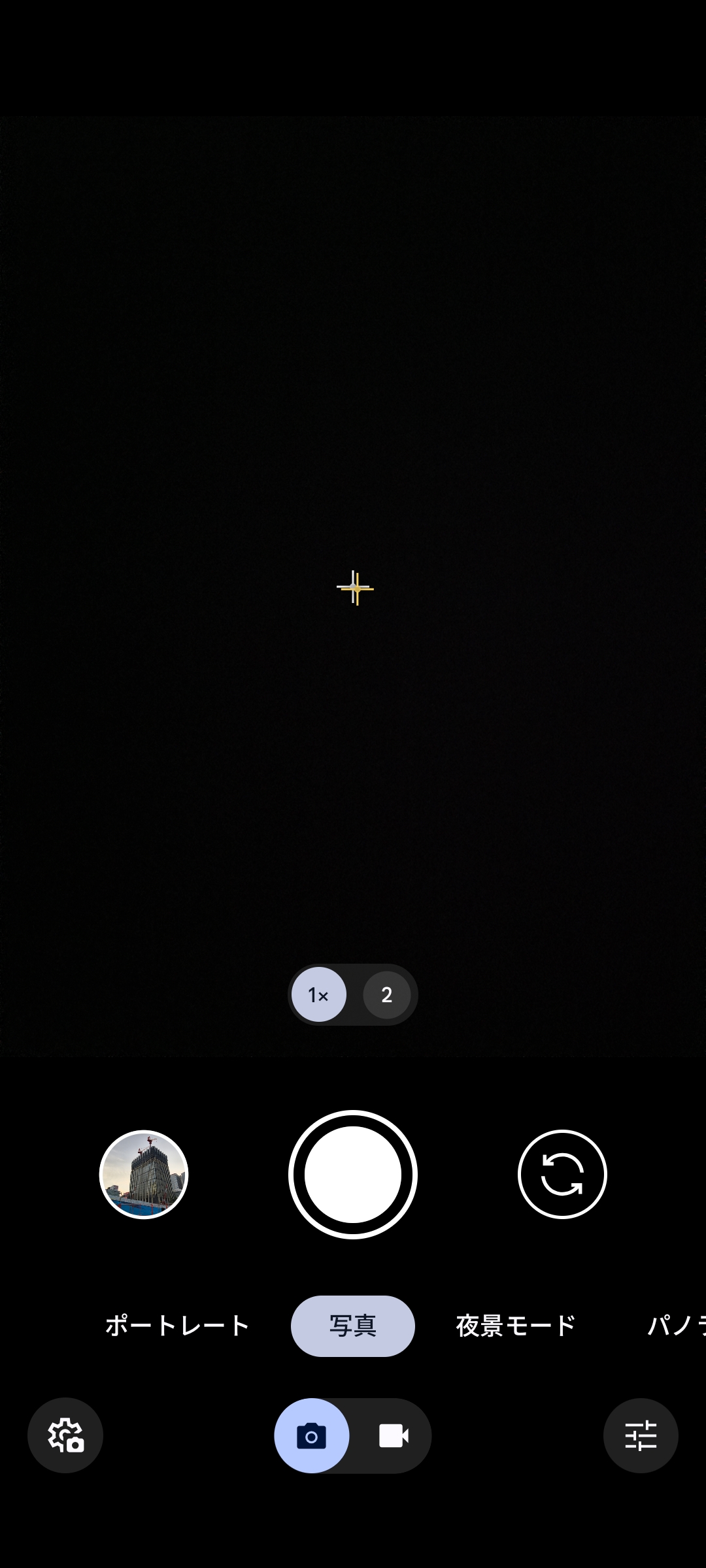Open the image adjustment sliders
The image size is (706, 1568).
[x=641, y=1435]
